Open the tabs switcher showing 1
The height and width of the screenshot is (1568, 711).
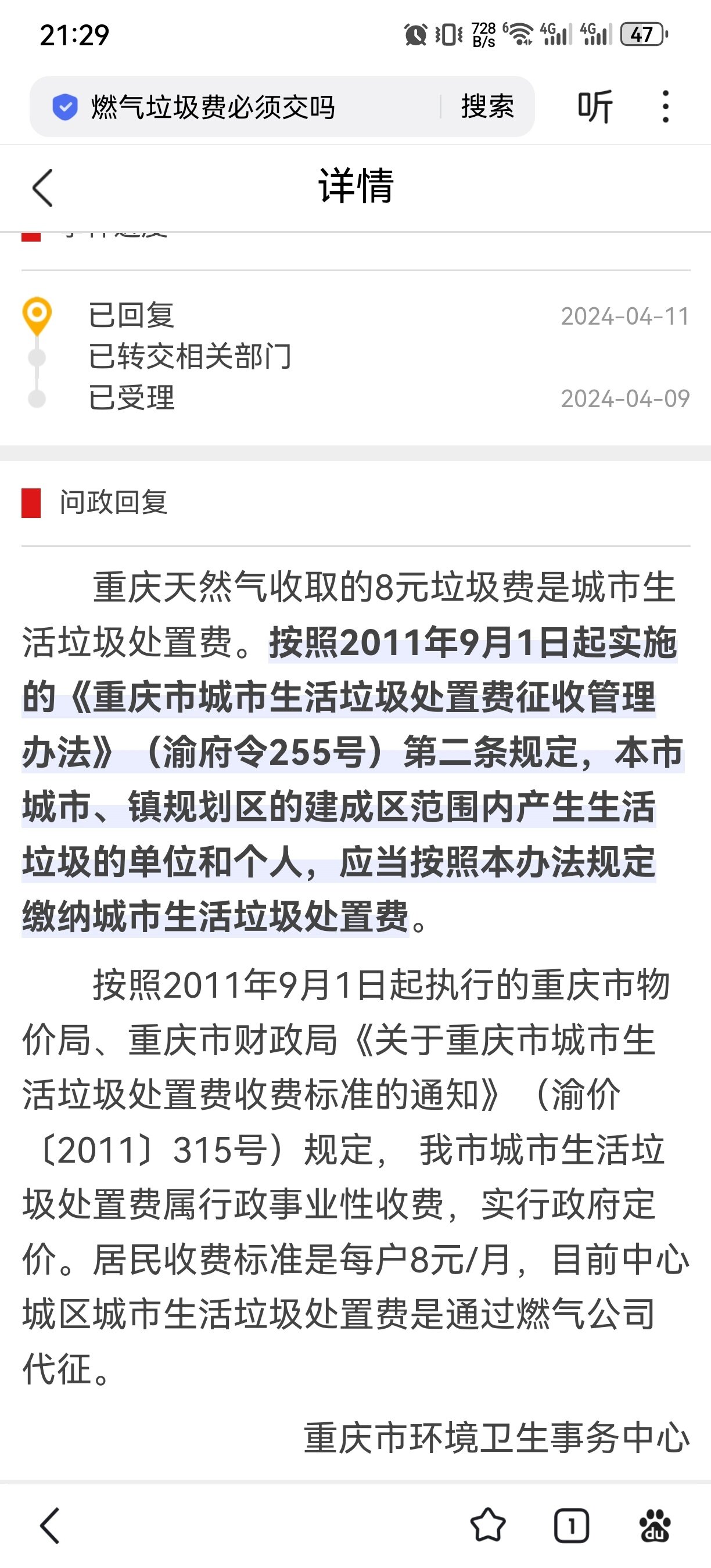pos(571,1526)
